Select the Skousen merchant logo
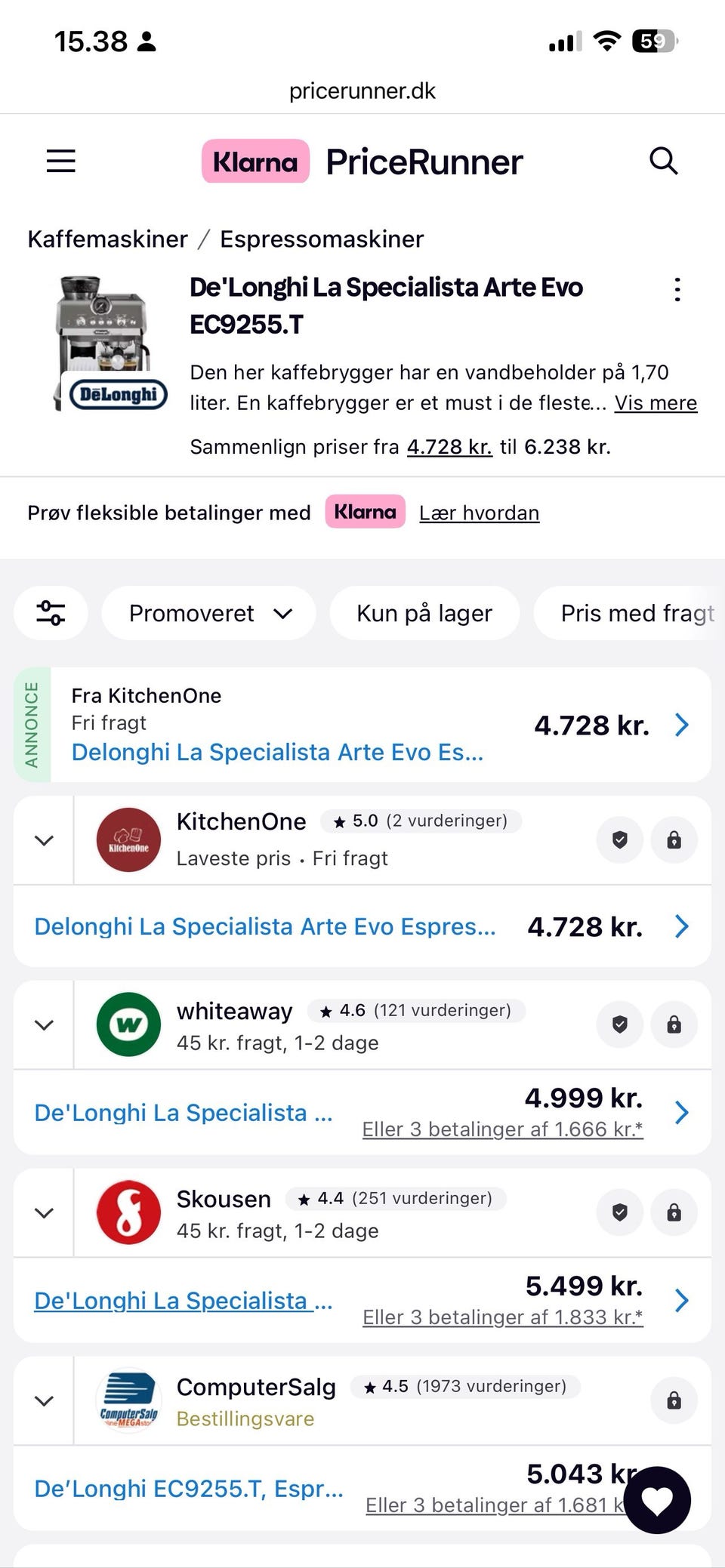This screenshot has width=725, height=1568. coord(128,1212)
